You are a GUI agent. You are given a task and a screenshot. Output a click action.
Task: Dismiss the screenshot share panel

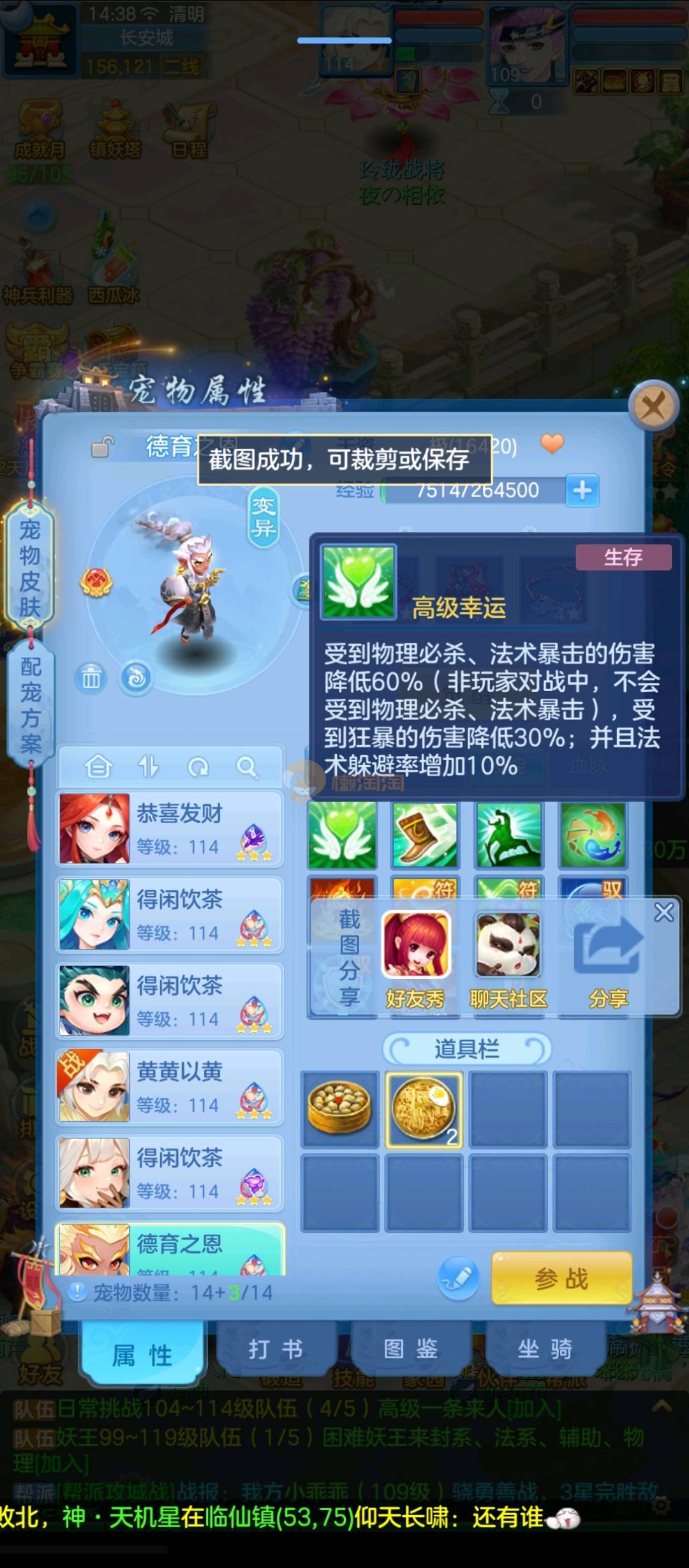663,913
